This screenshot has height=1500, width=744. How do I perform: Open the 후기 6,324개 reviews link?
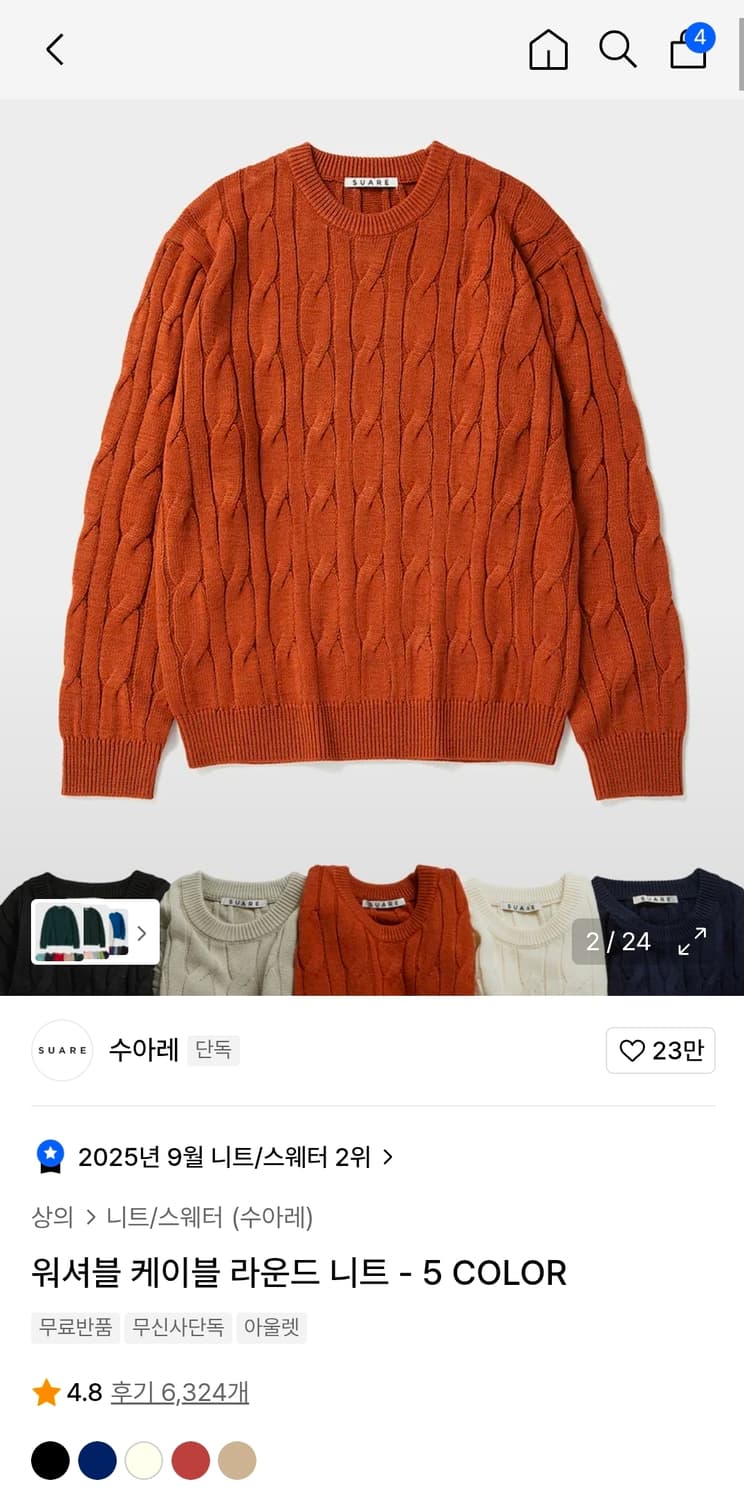182,1392
